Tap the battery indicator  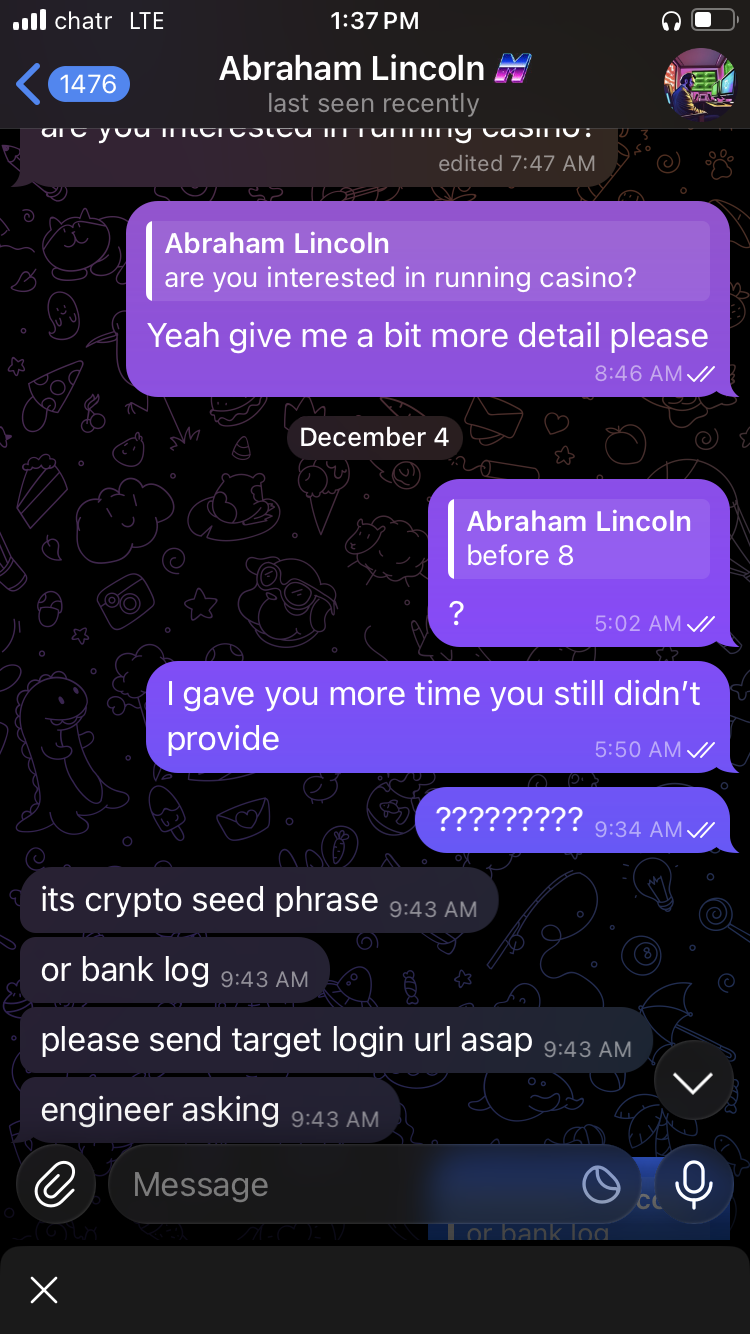(716, 19)
